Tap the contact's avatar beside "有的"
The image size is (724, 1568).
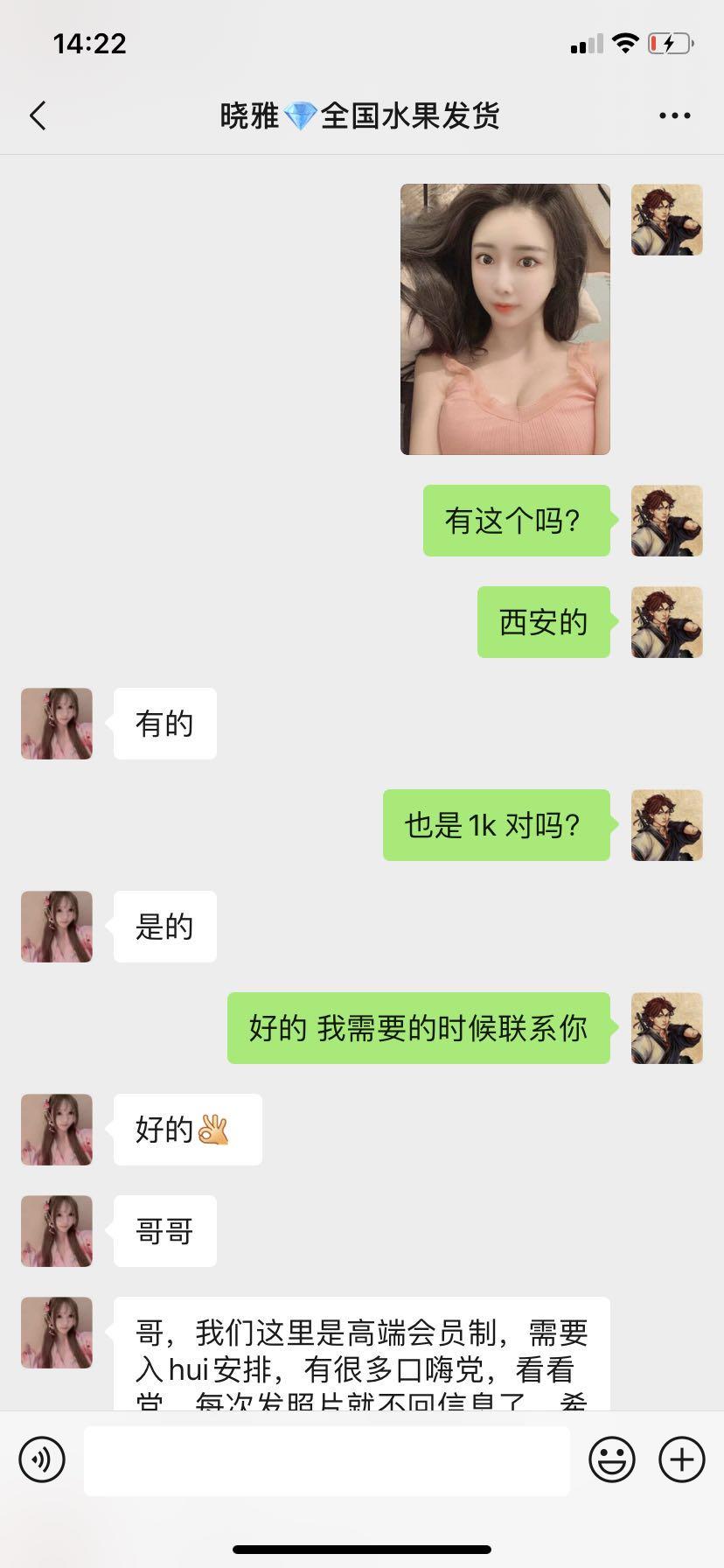point(57,724)
